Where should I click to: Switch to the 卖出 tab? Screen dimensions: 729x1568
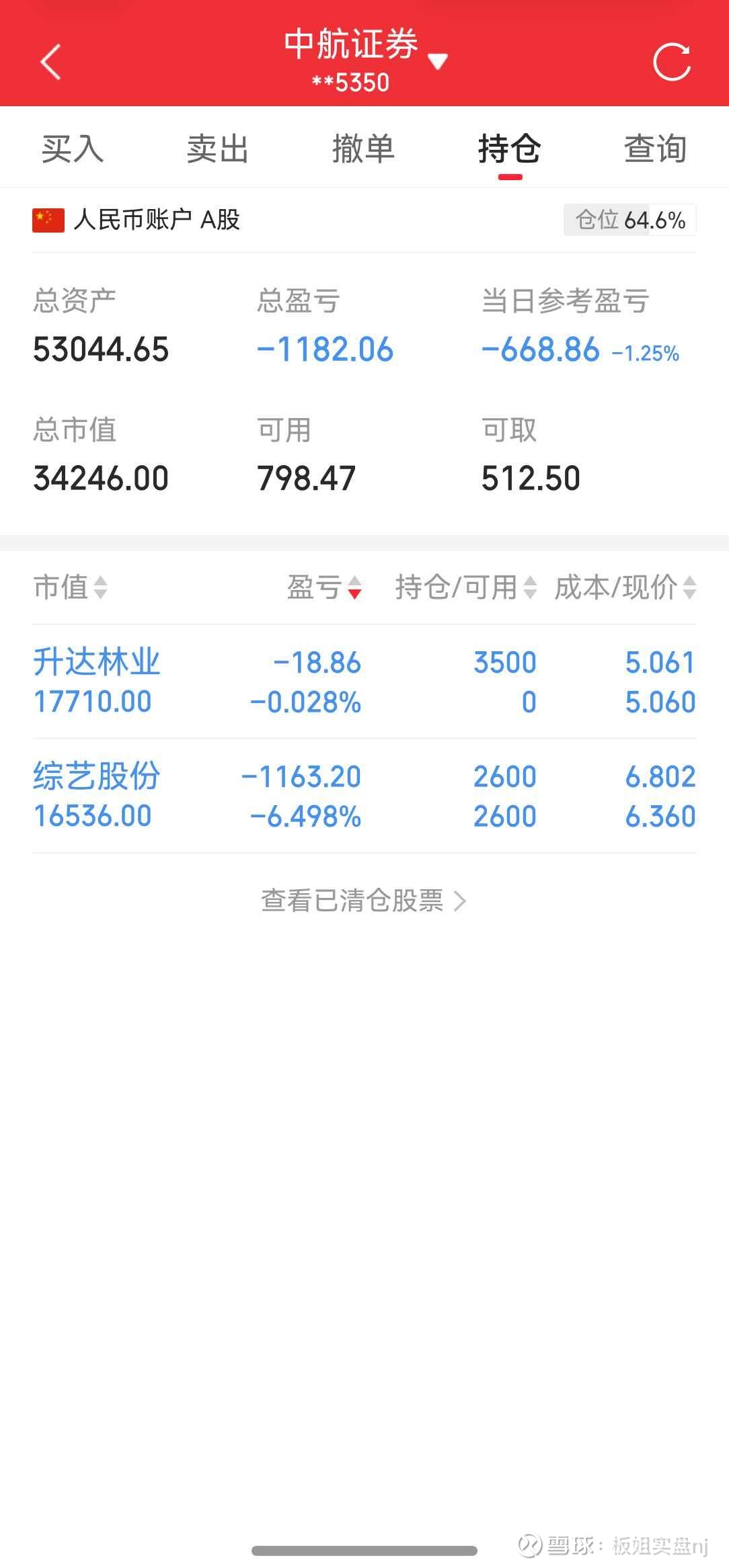click(218, 149)
